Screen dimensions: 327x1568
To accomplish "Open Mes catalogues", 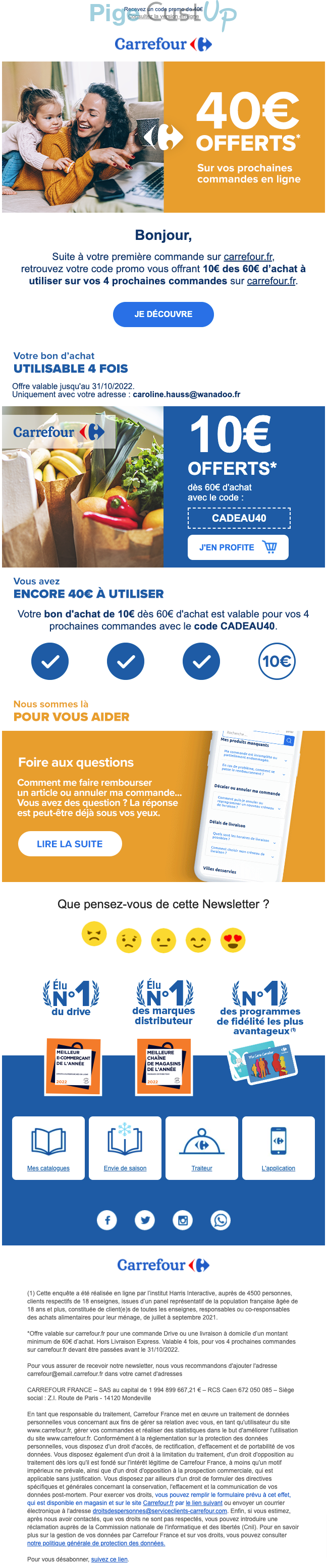I will tap(48, 1168).
